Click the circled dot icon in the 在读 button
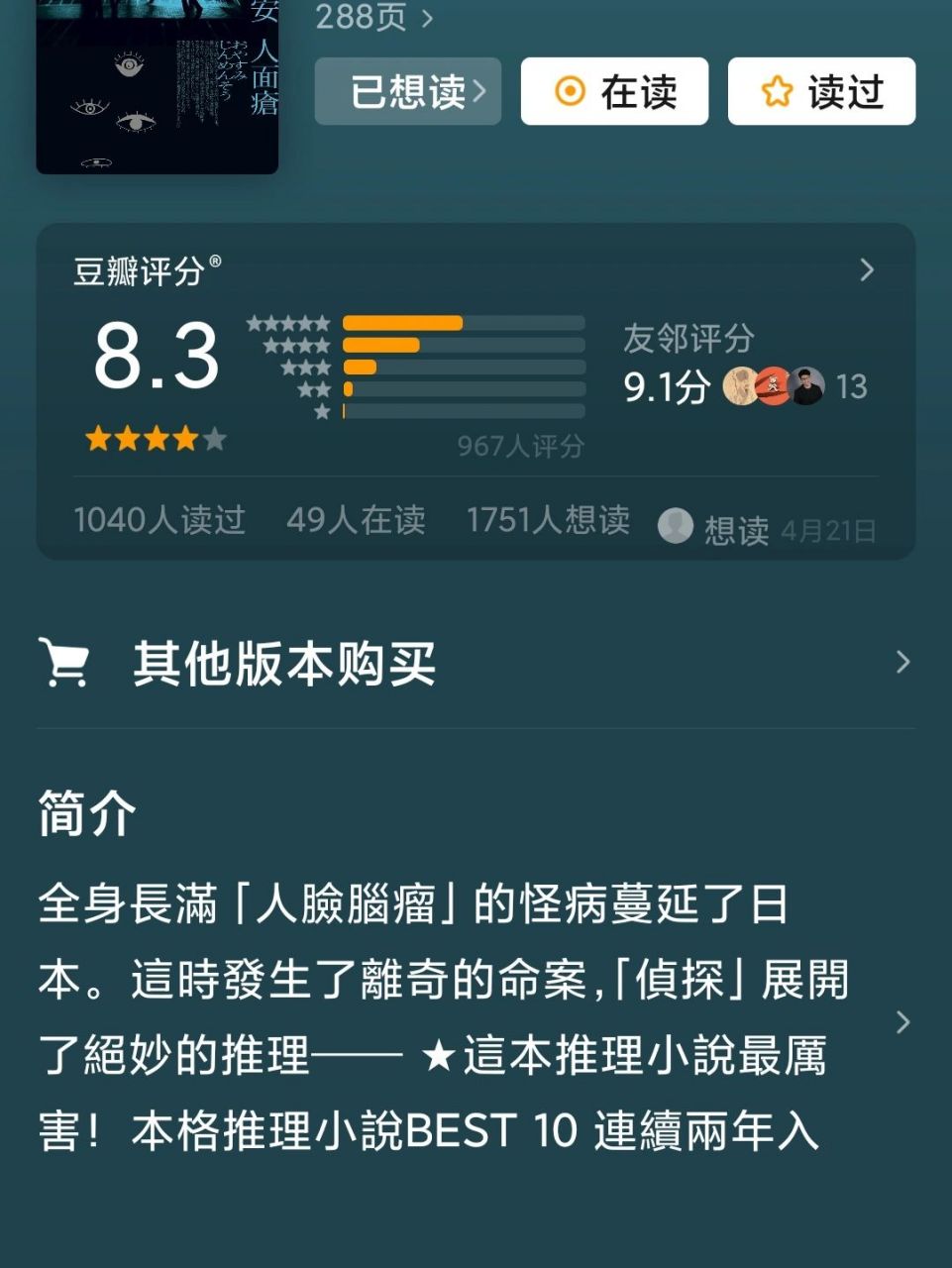Image resolution: width=952 pixels, height=1268 pixels. [570, 91]
